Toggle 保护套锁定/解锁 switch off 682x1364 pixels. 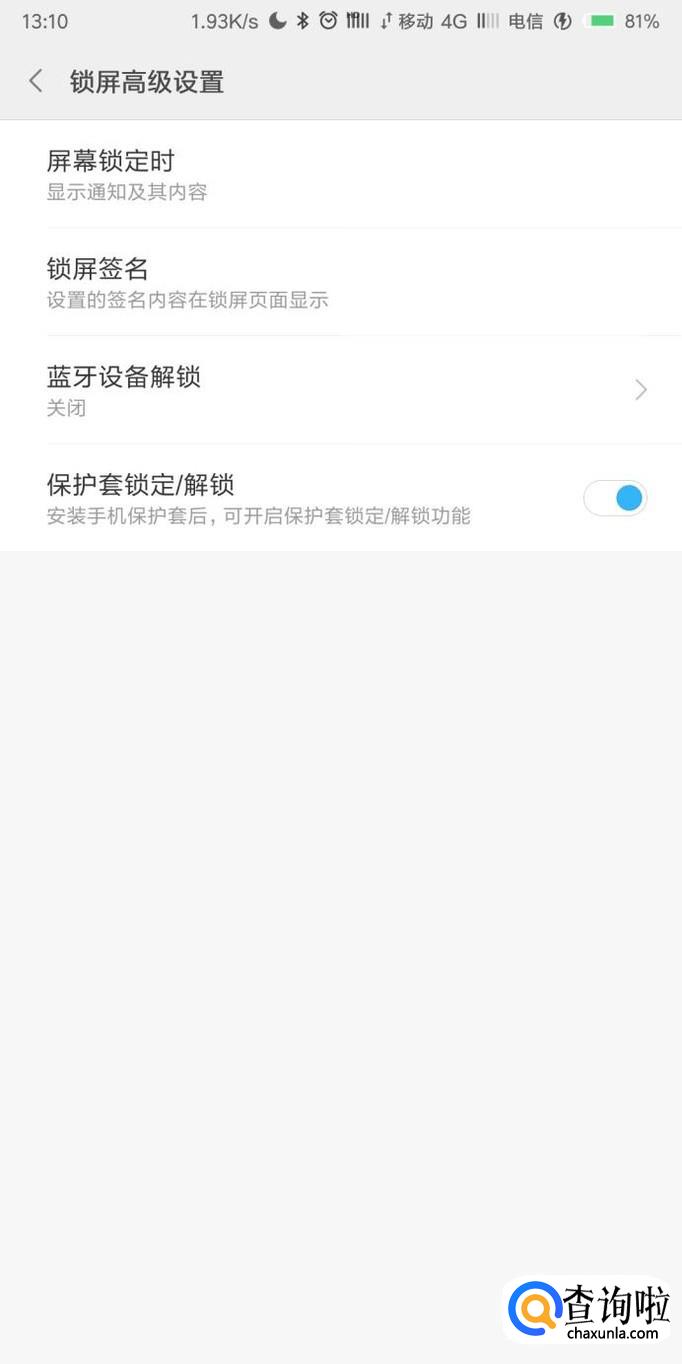pos(615,498)
